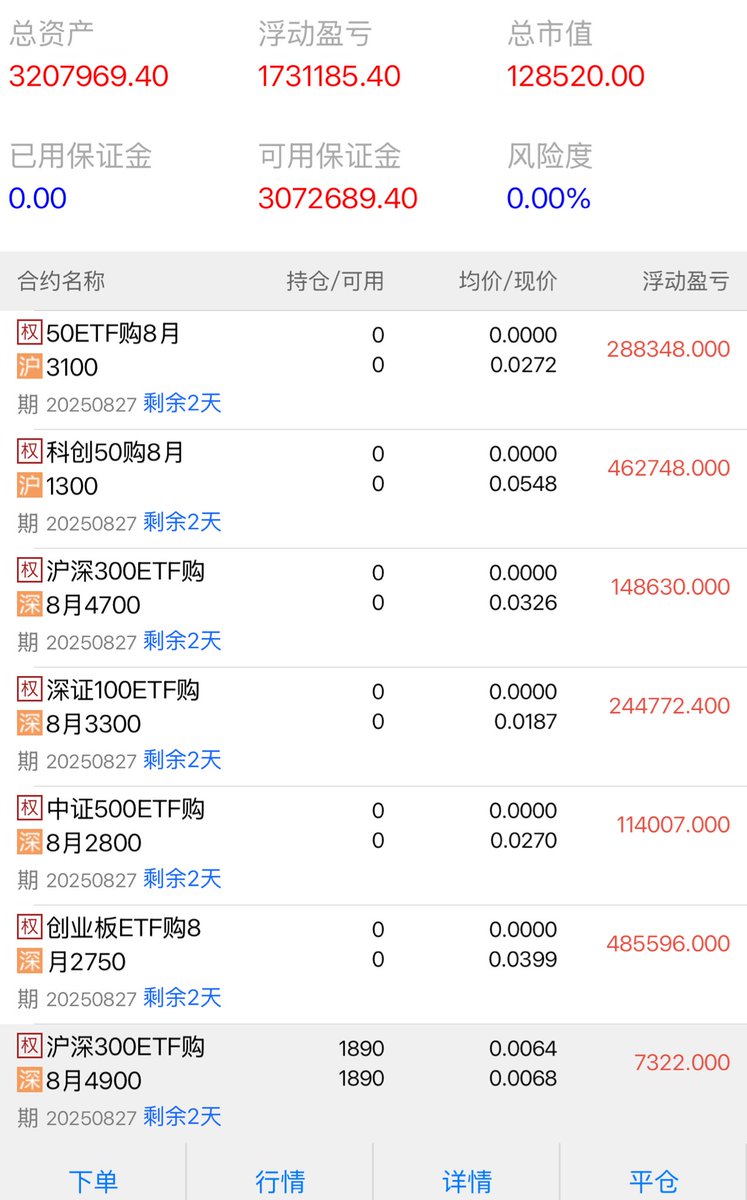Select the 创业板ETF购8月2750 row
The image size is (747, 1200).
click(x=373, y=965)
